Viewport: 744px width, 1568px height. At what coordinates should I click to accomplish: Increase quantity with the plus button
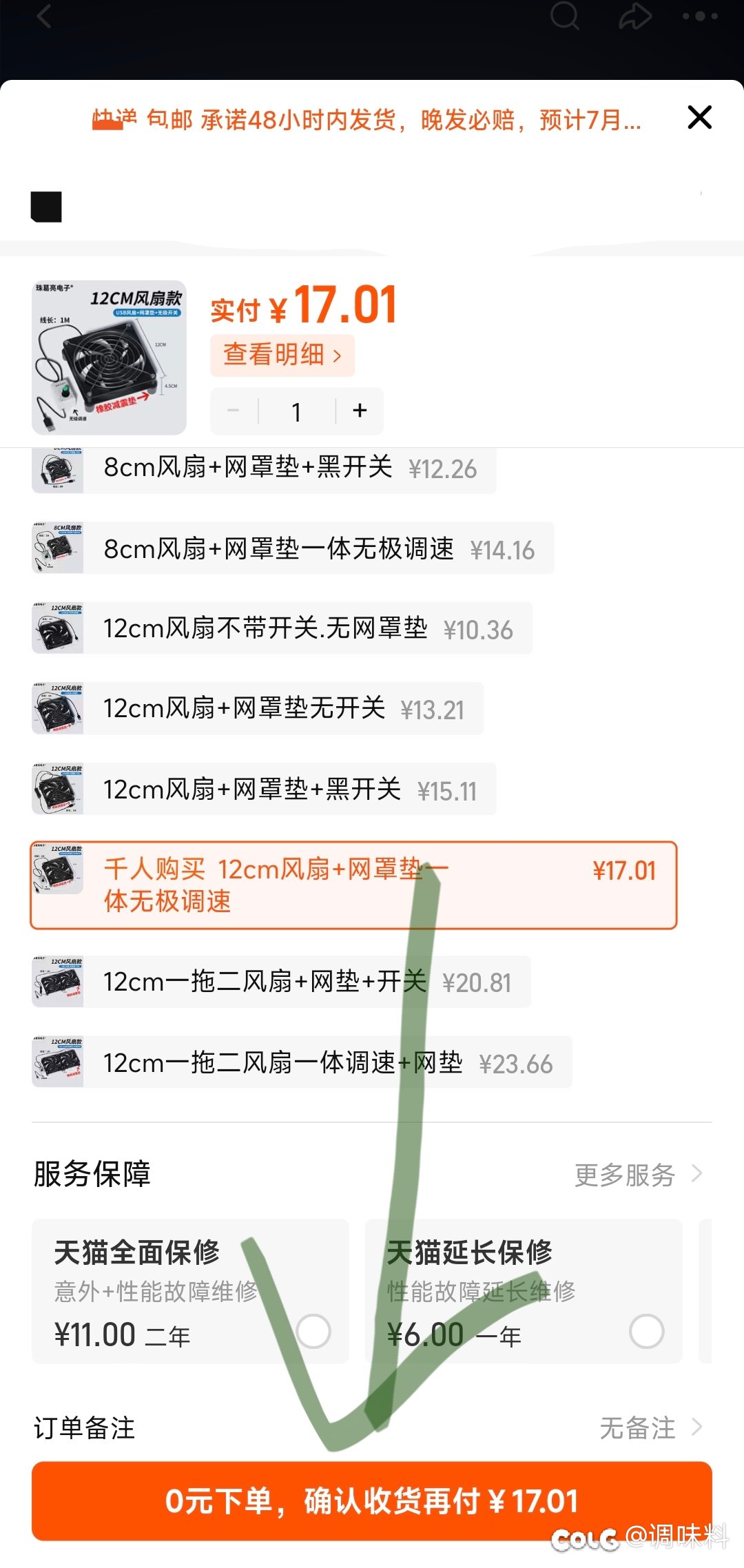(x=360, y=411)
